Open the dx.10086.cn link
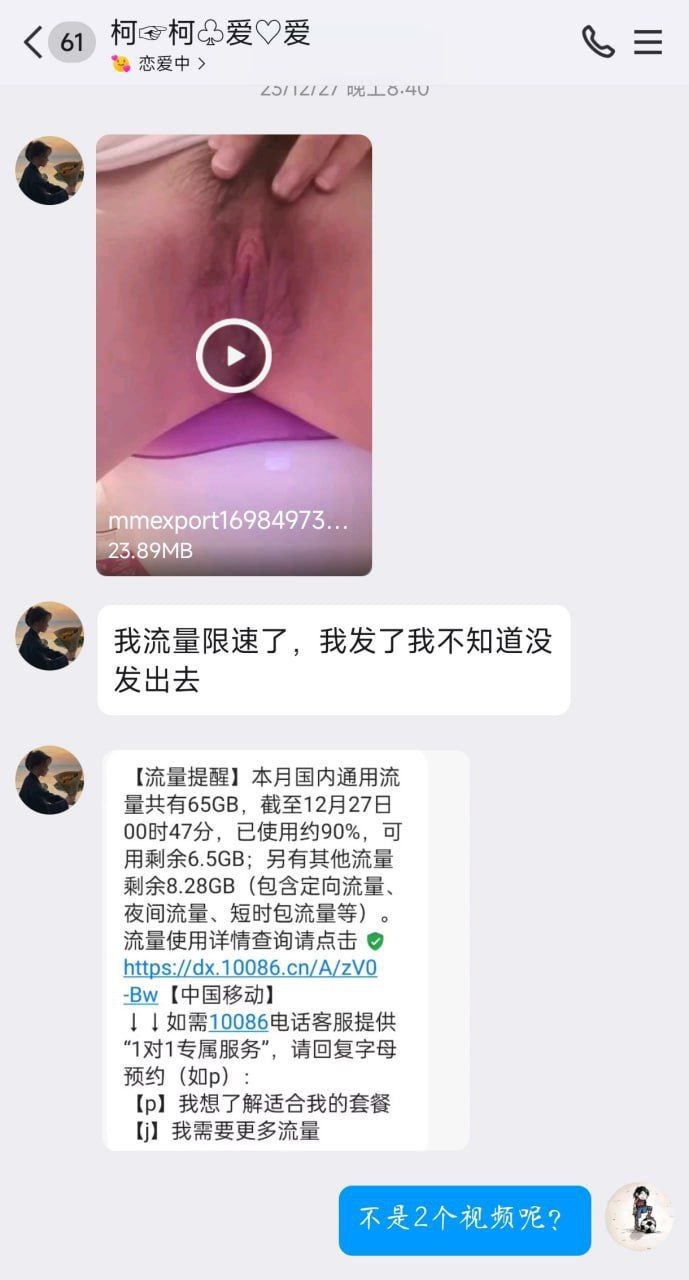689x1280 pixels. pyautogui.click(x=250, y=980)
